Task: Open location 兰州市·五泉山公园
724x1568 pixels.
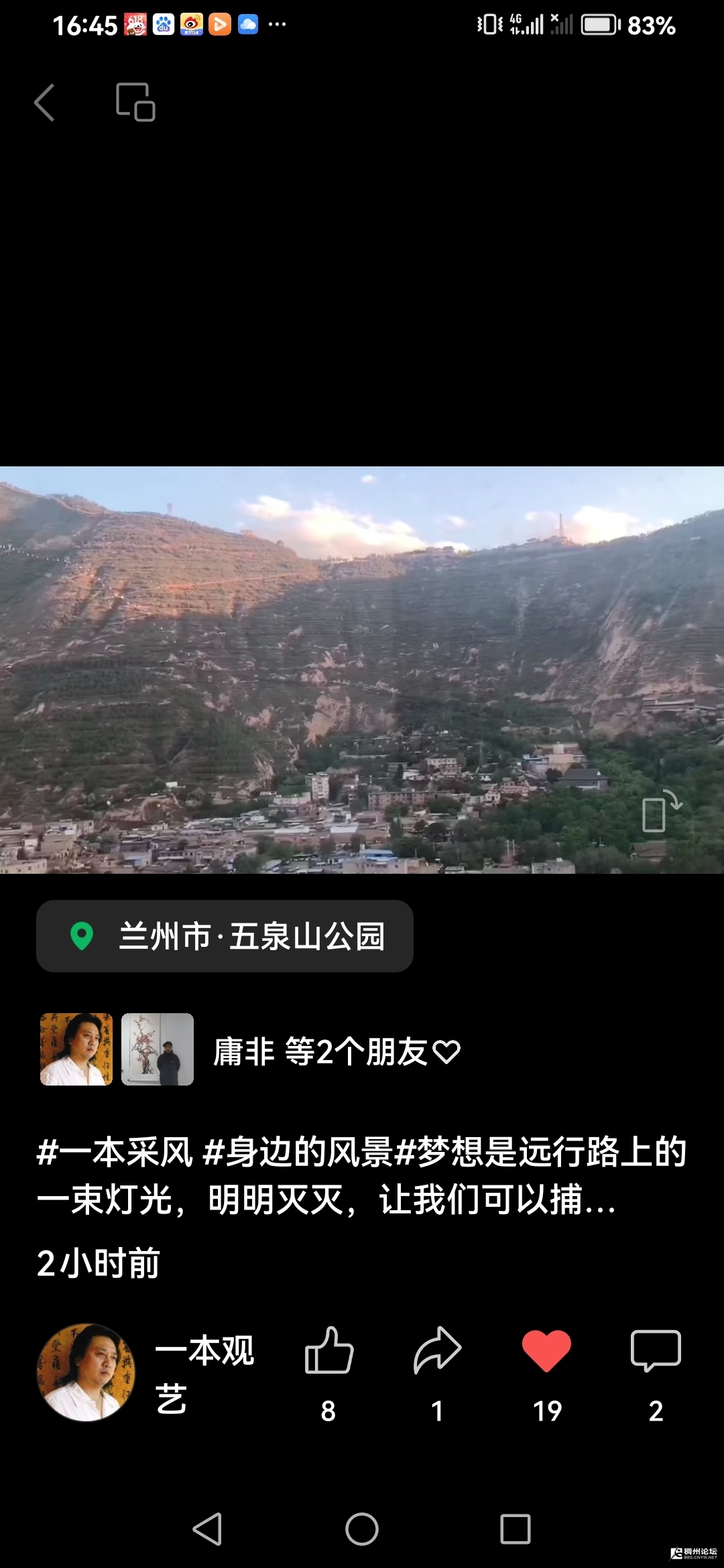Action: (x=225, y=936)
